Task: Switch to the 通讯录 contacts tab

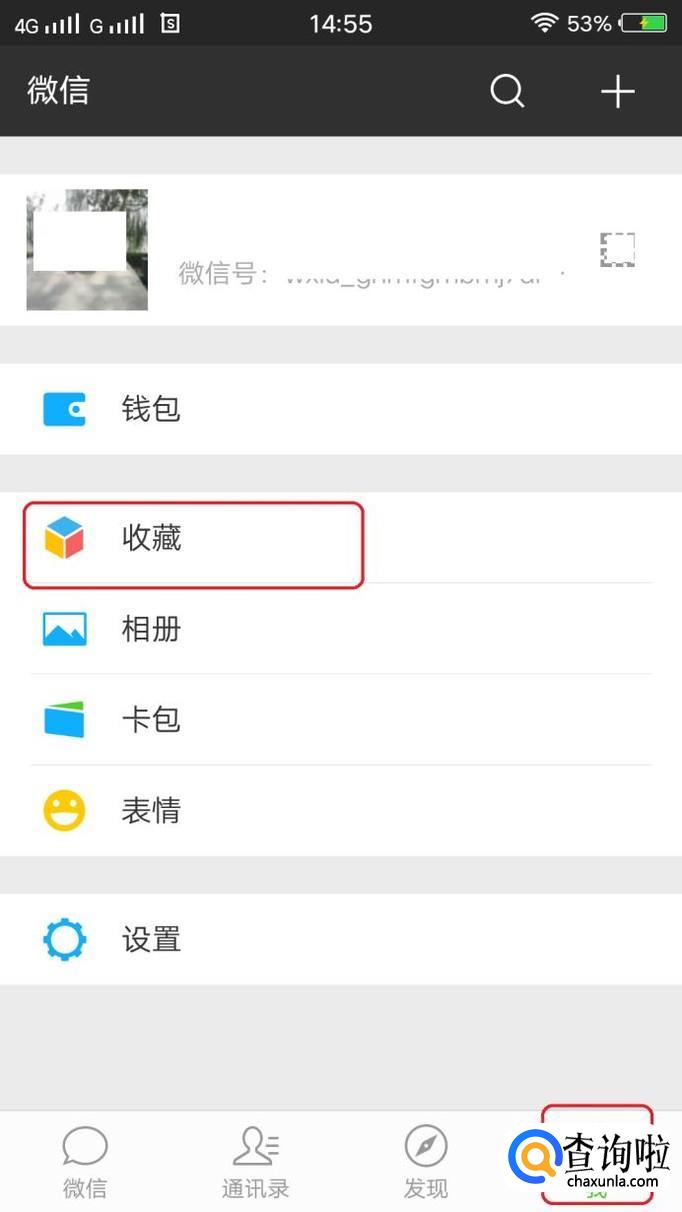Action: coord(256,1162)
